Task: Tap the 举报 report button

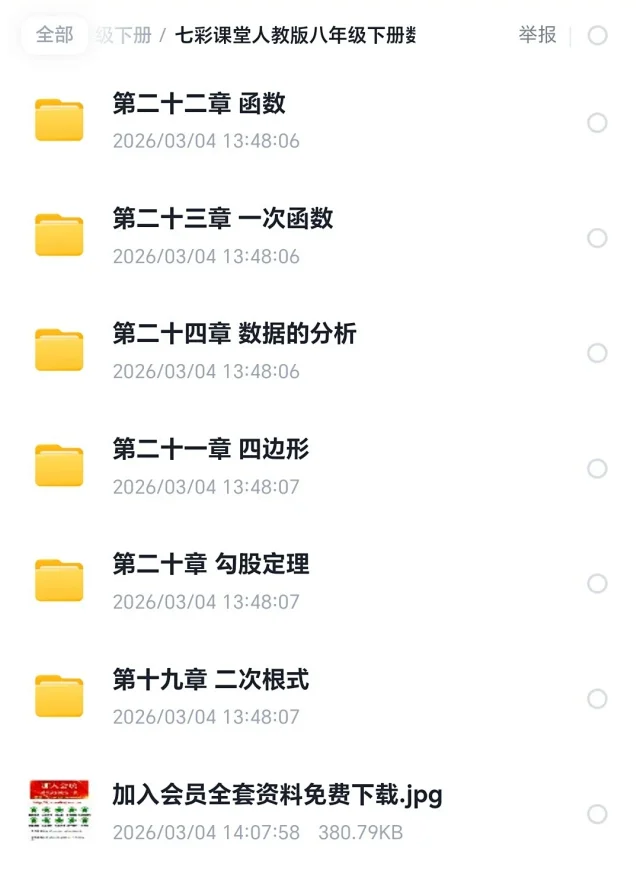Action: tap(537, 35)
